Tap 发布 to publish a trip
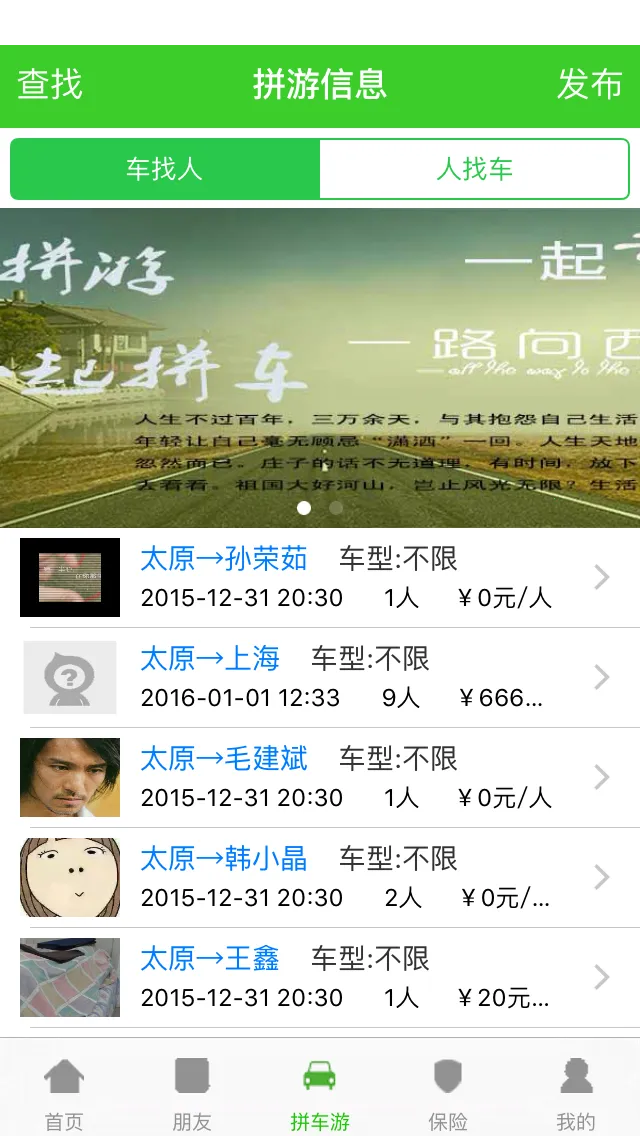Viewport: 640px width, 1136px height. point(589,85)
